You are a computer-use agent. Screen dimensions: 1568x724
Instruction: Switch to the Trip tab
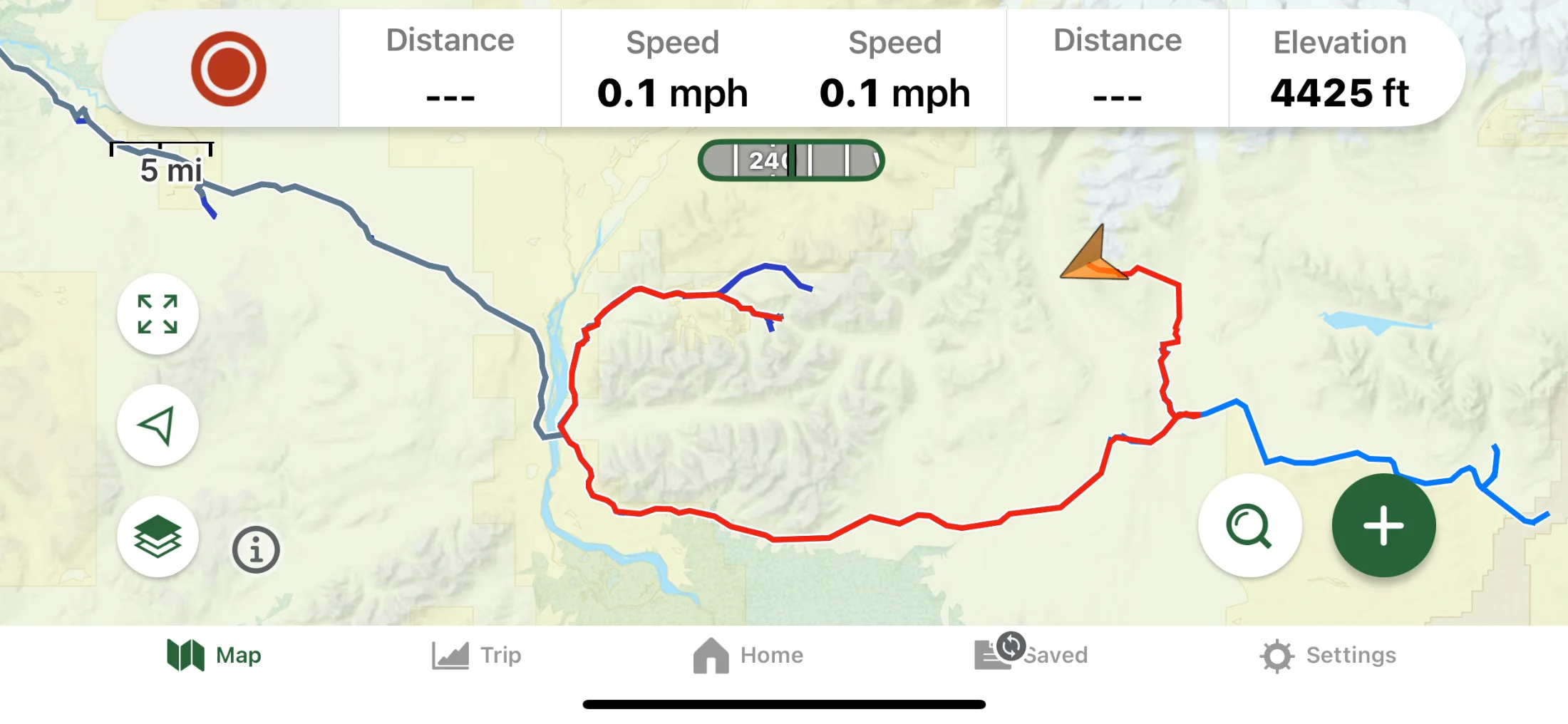[477, 655]
